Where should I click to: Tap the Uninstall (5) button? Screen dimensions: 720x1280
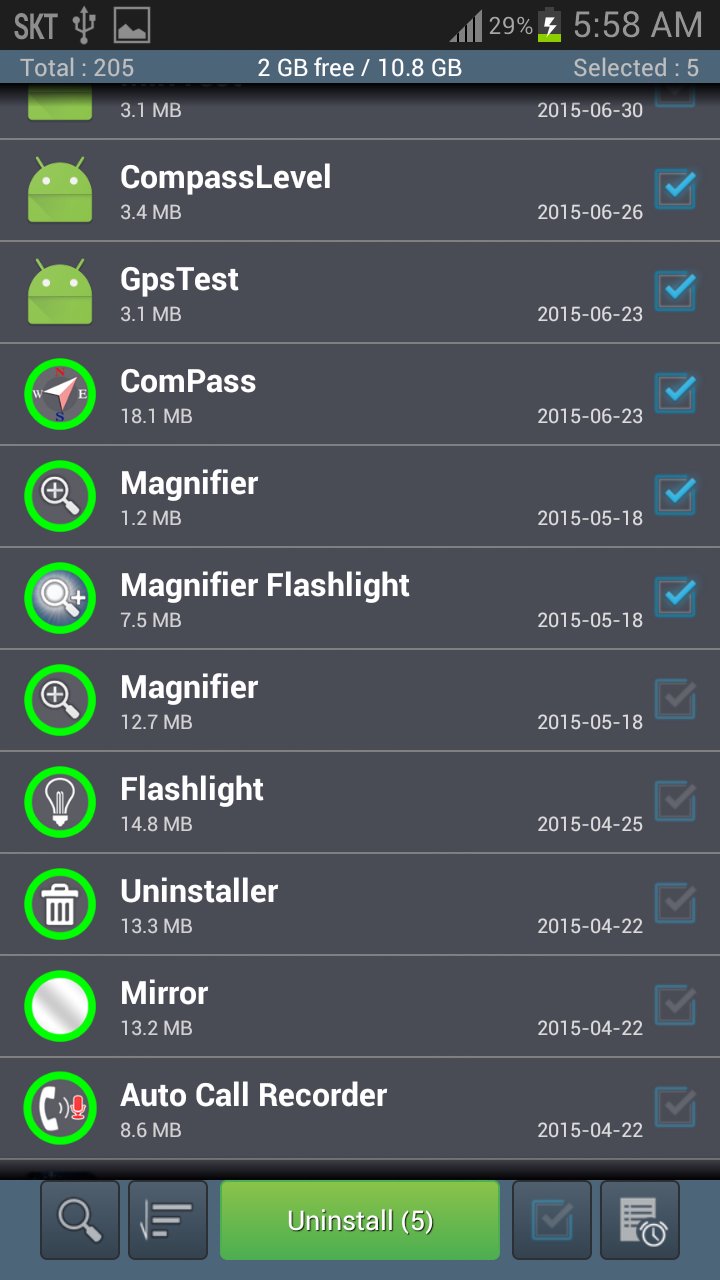tap(360, 1220)
